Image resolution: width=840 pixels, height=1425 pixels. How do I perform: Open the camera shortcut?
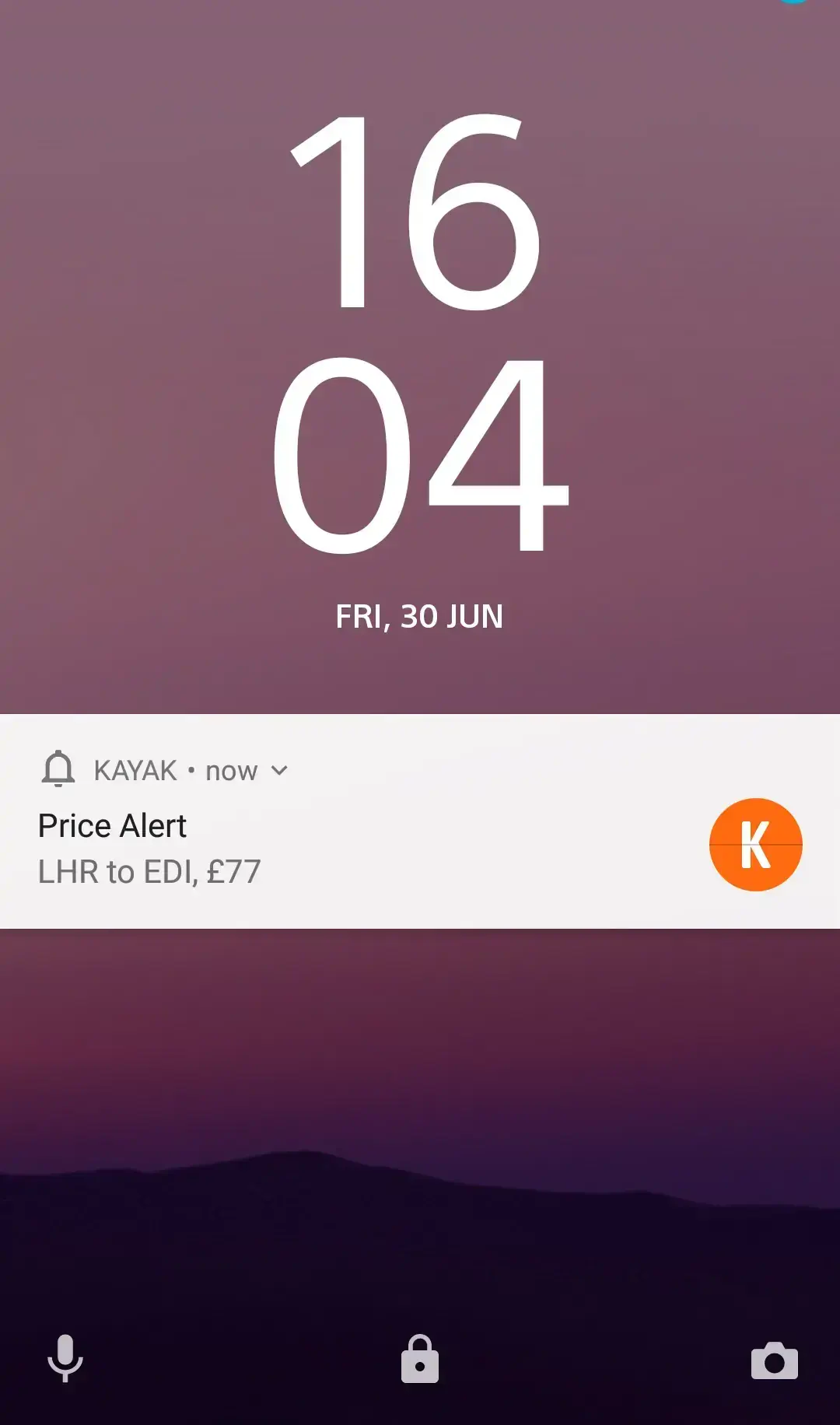point(774,1360)
